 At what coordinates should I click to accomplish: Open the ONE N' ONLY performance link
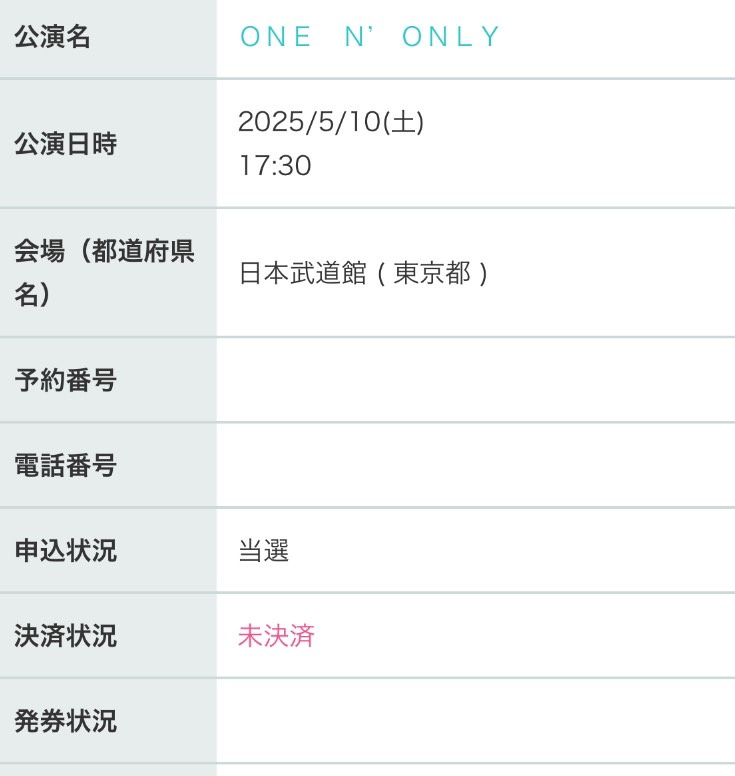coord(370,38)
